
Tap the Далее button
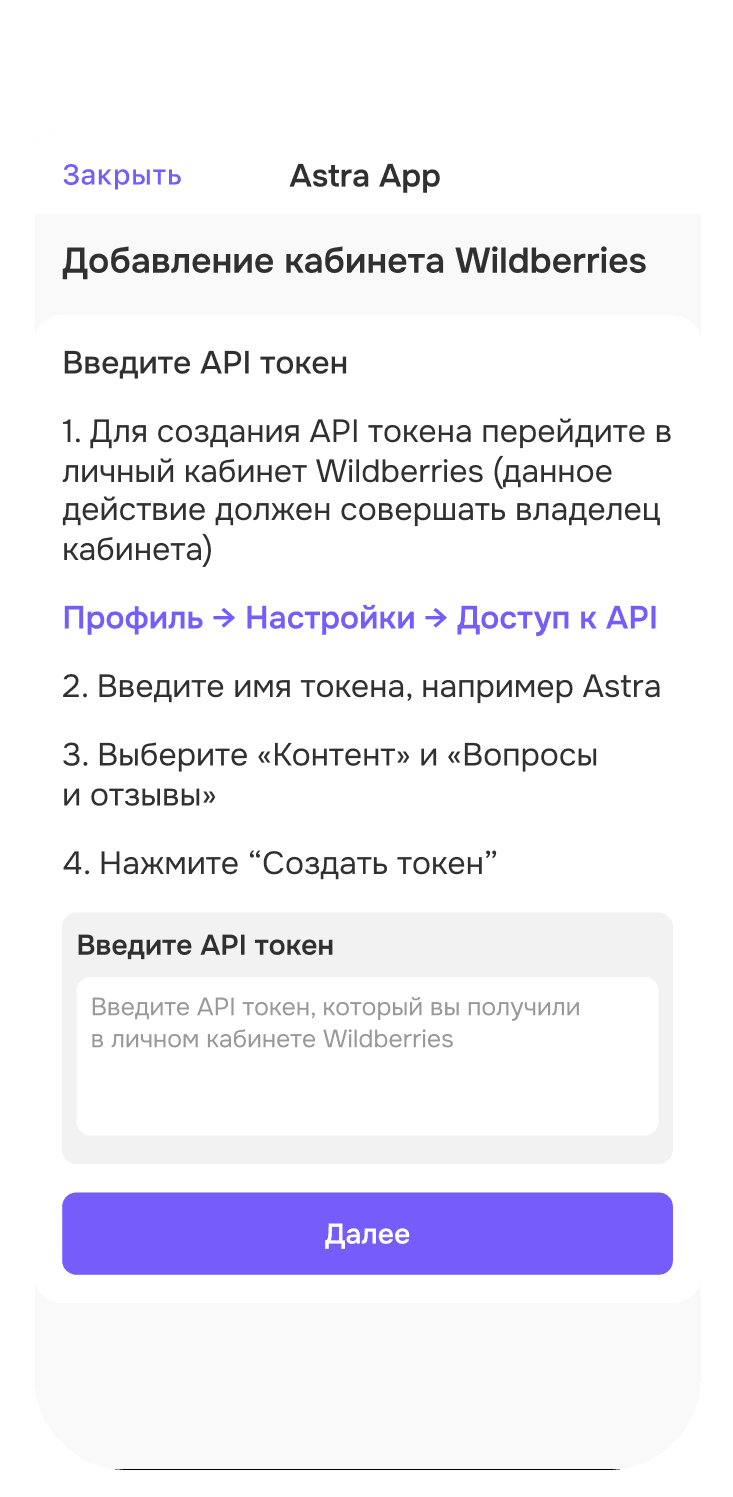(367, 1234)
